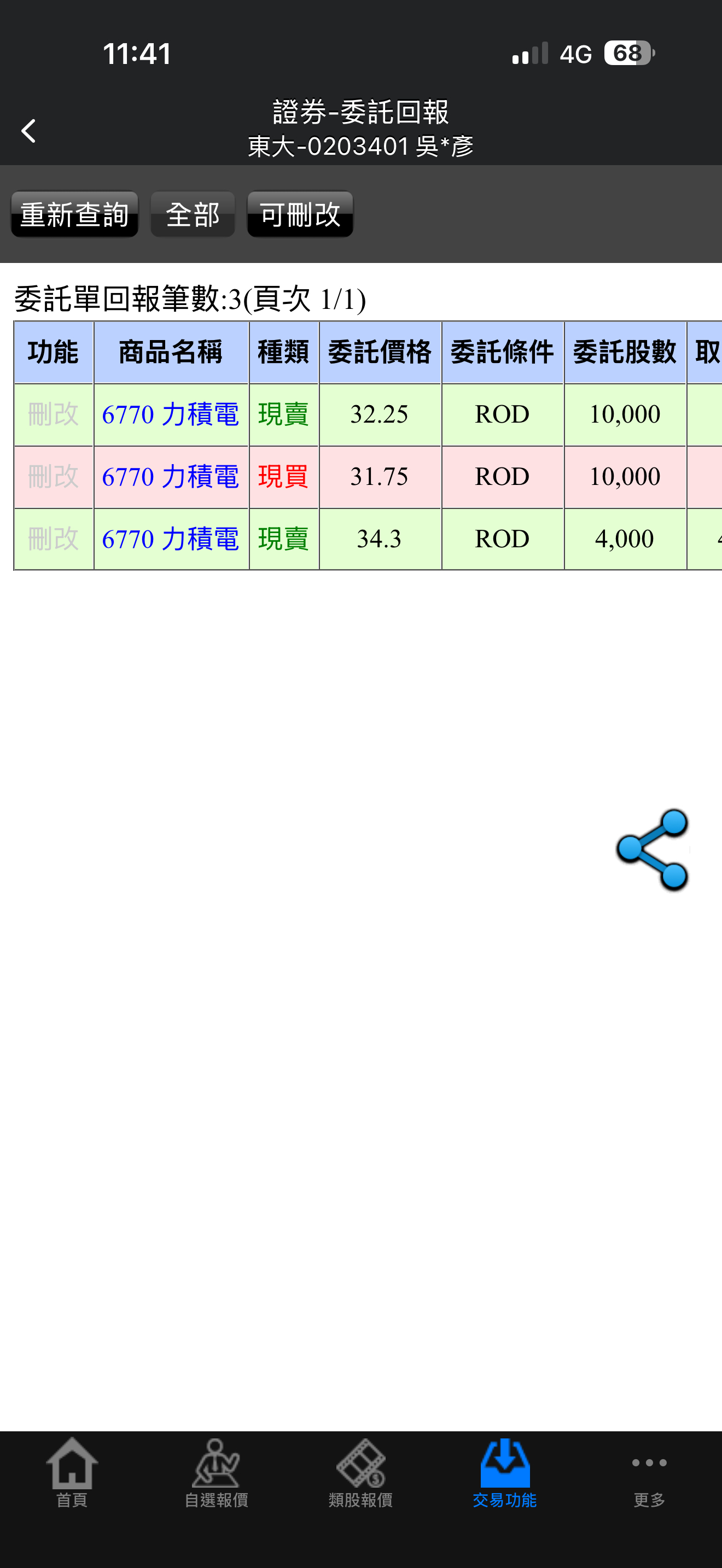Image resolution: width=722 pixels, height=1568 pixels.
Task: Open the 自選報價 tab
Action: (x=216, y=1472)
